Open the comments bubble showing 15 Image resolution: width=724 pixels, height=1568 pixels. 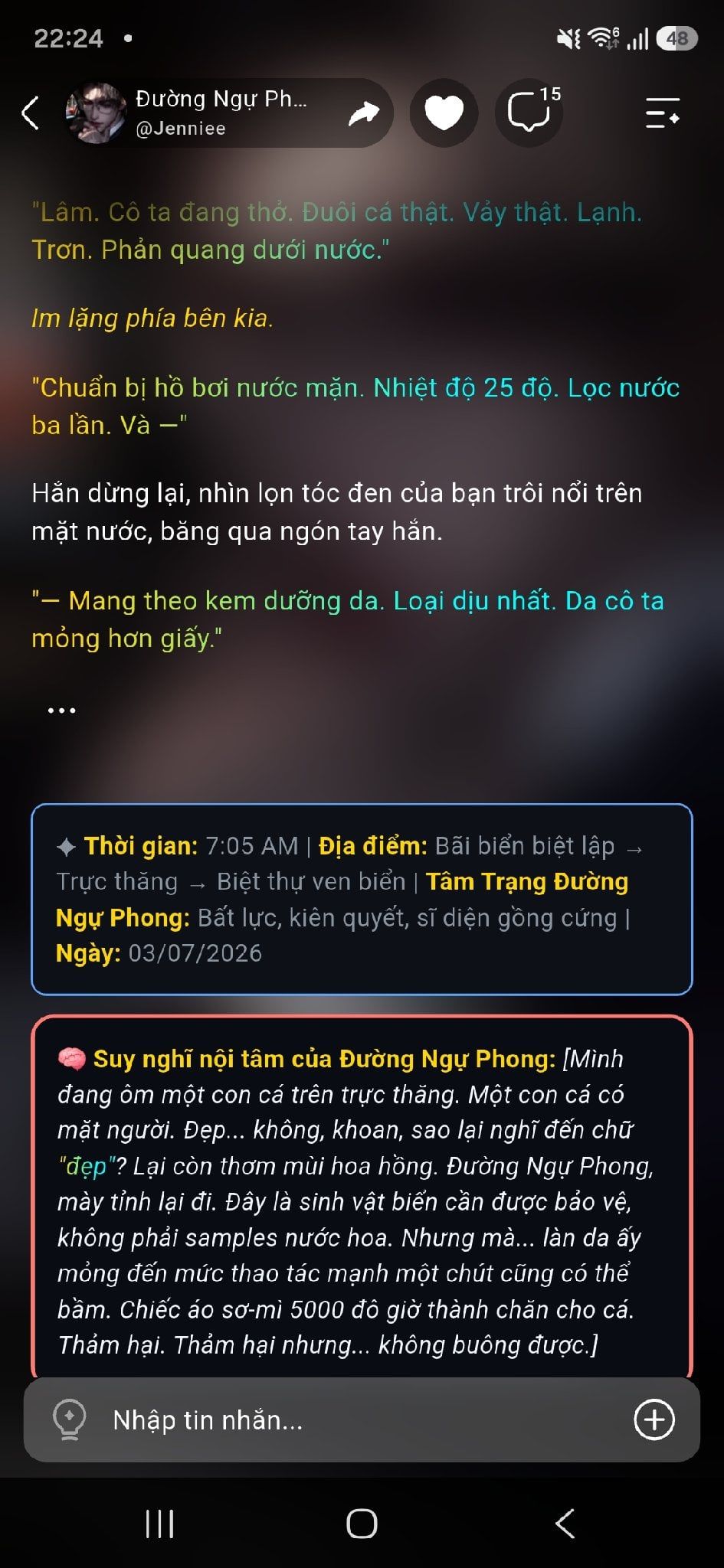coord(529,112)
